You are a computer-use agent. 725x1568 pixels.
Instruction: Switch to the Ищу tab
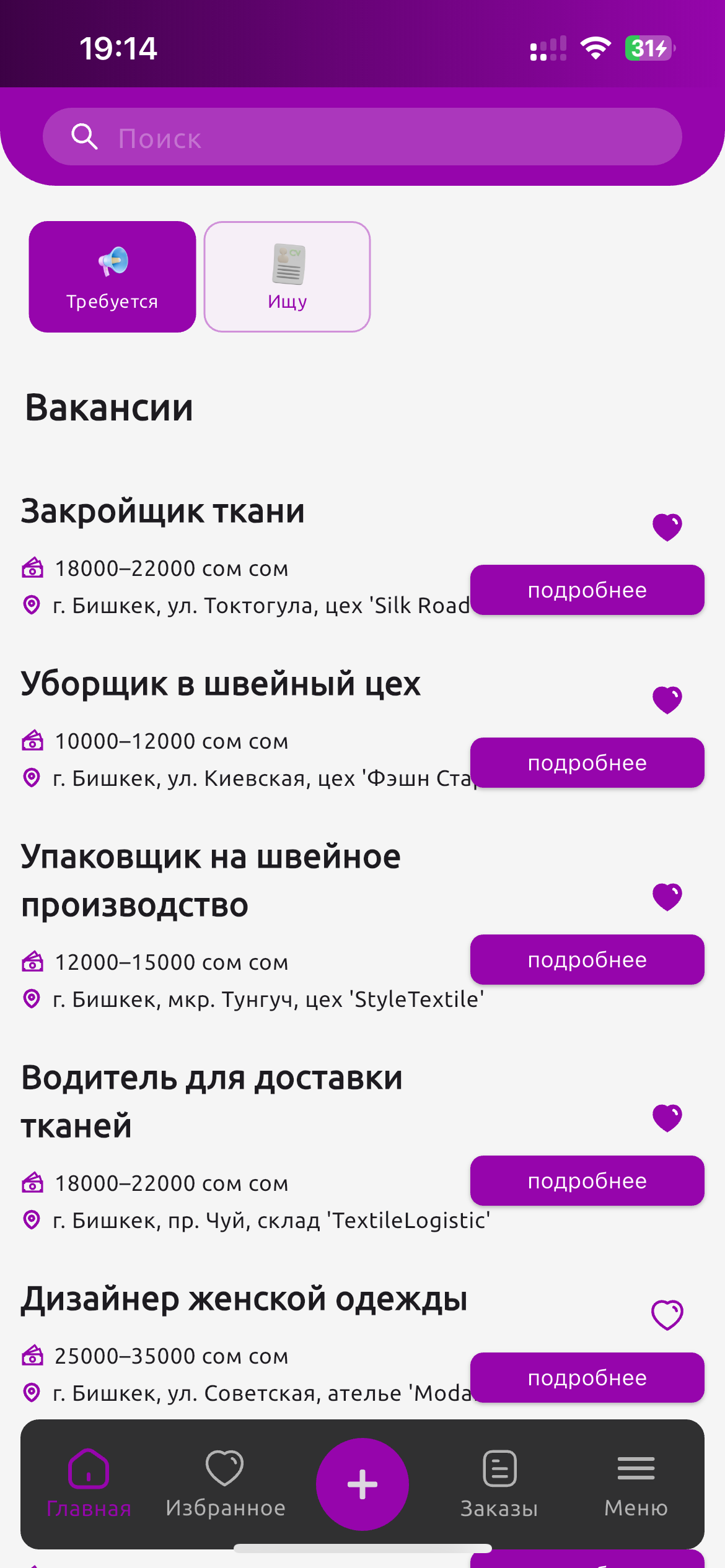coord(287,276)
